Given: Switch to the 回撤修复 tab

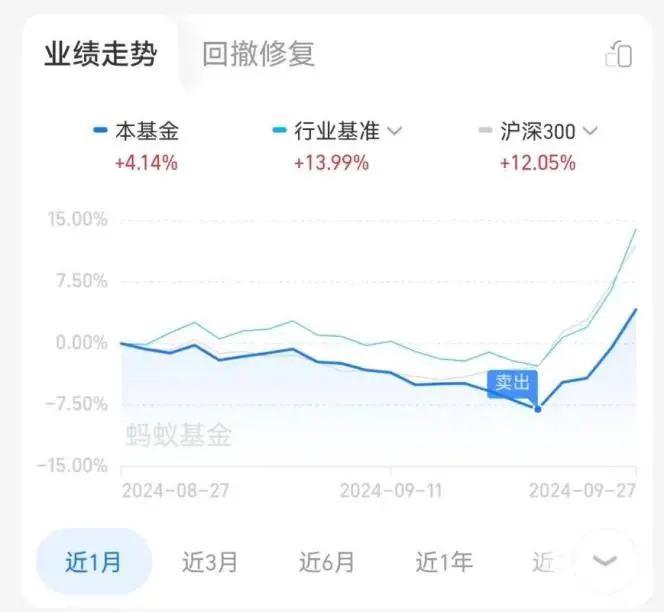Looking at the screenshot, I should [x=258, y=54].
